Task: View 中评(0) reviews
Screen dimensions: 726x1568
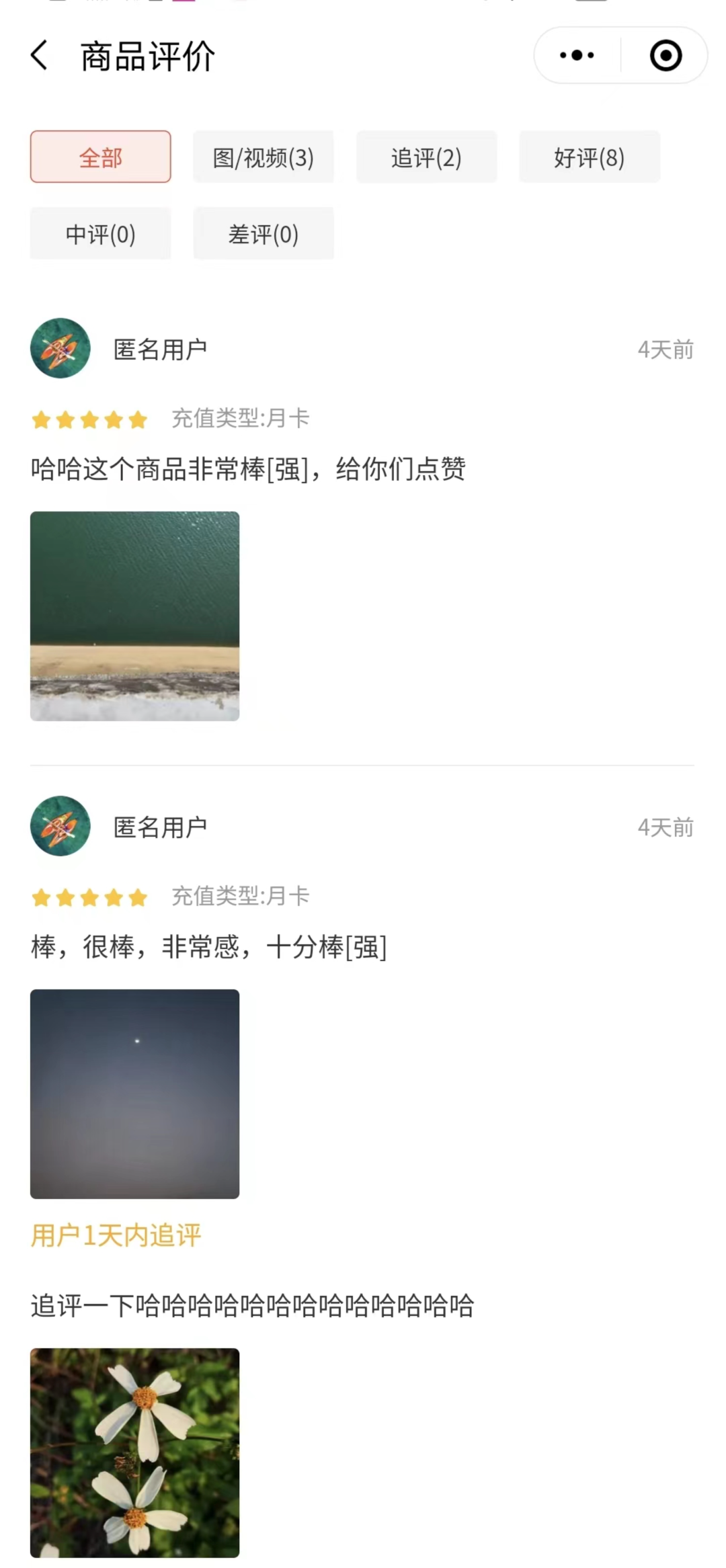Action: 101,234
